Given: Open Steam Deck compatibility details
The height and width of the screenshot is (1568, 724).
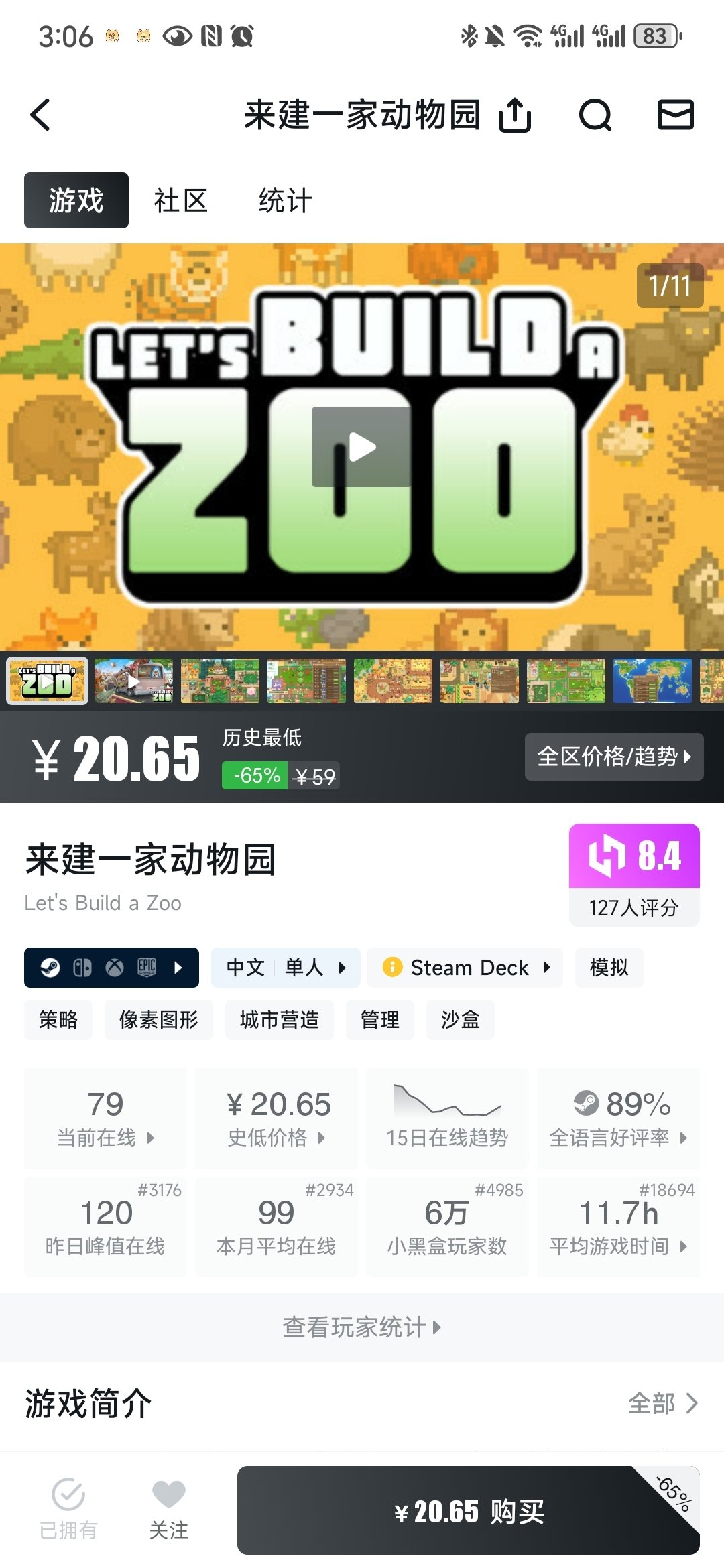Looking at the screenshot, I should tap(466, 968).
